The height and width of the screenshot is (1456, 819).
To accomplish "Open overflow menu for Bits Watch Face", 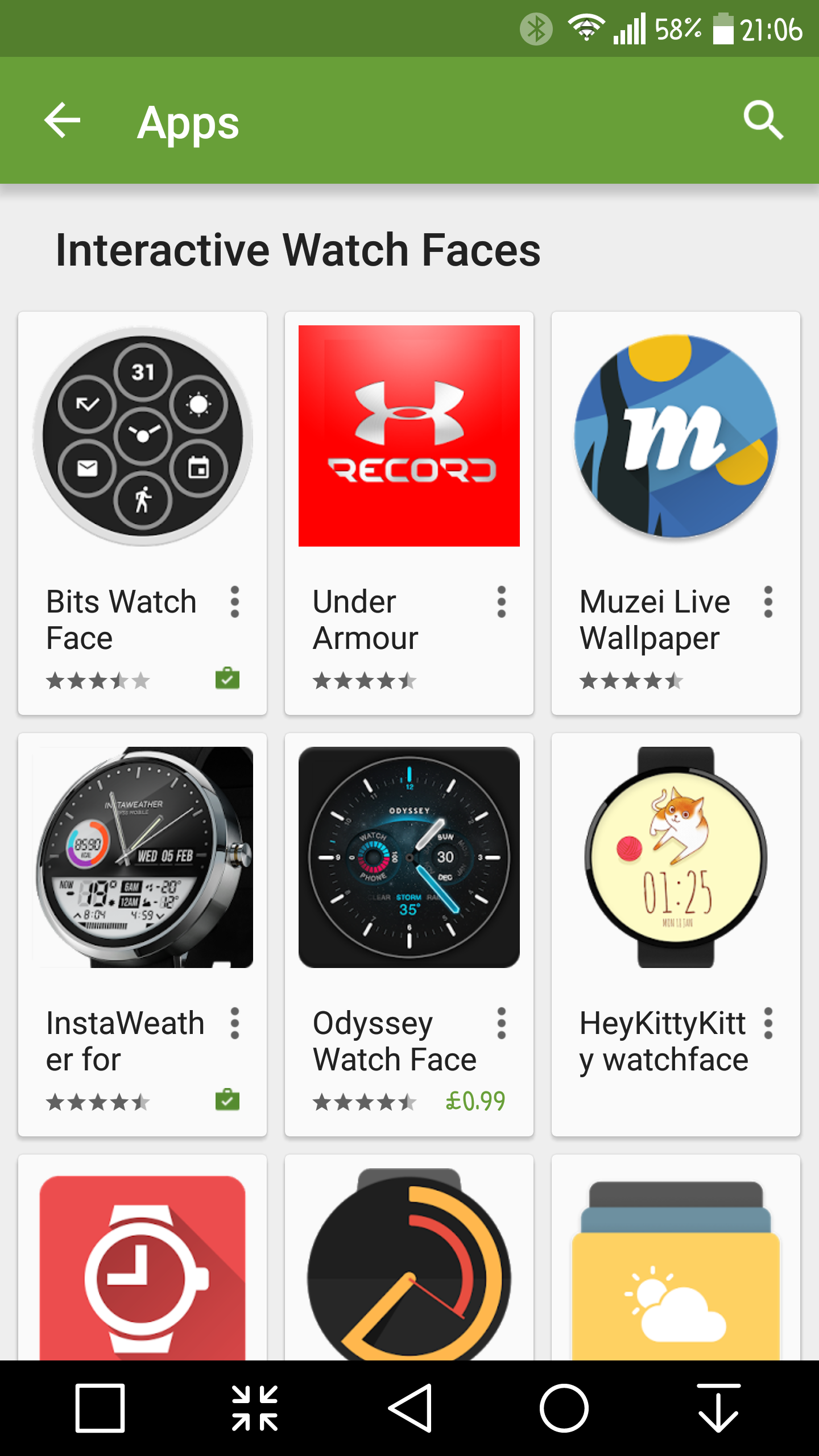I will (234, 602).
